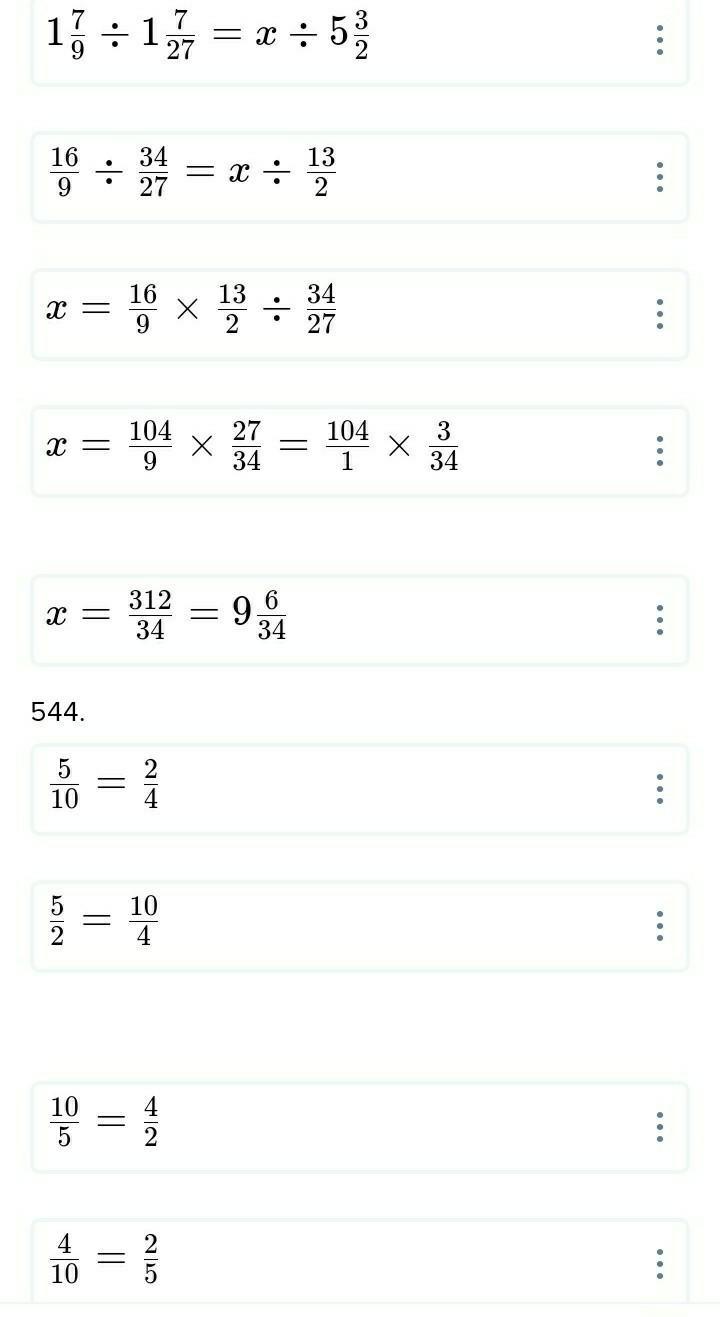
Task: Open the three dots next to x = 312/34
Action: [660, 620]
